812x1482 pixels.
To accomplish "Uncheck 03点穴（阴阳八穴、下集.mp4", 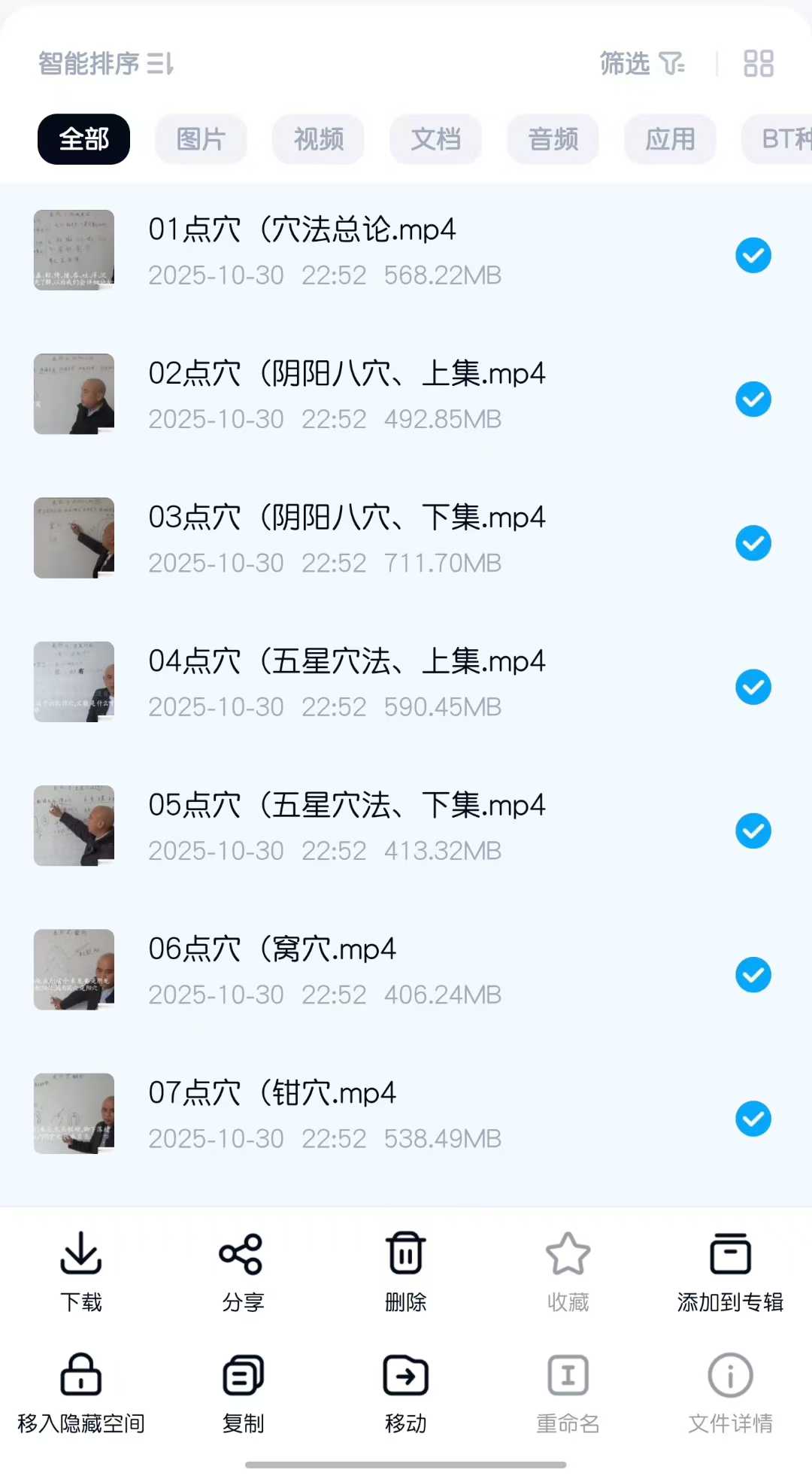I will click(753, 544).
